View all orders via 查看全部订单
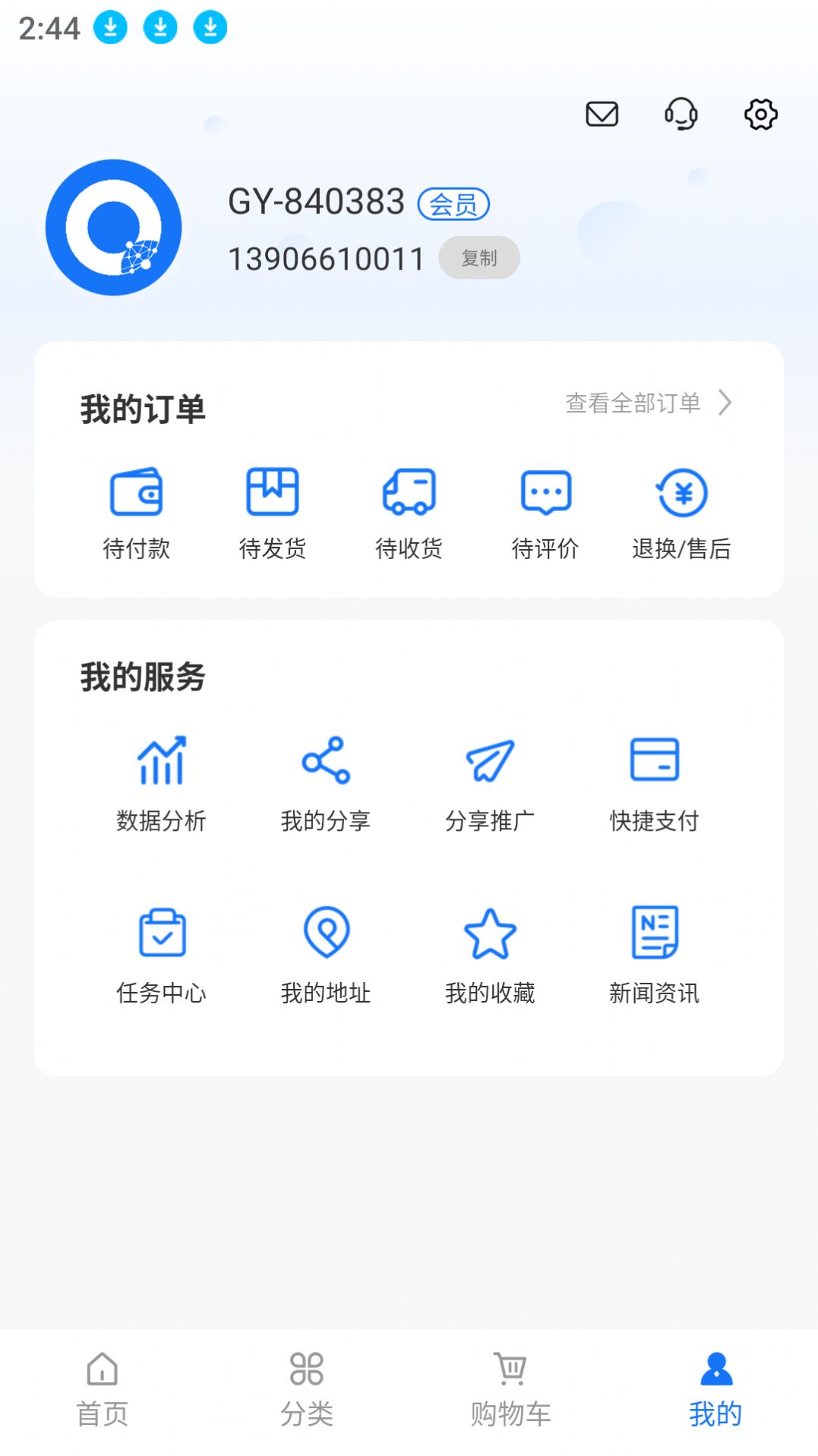This screenshot has width=818, height=1456. pyautogui.click(x=648, y=403)
